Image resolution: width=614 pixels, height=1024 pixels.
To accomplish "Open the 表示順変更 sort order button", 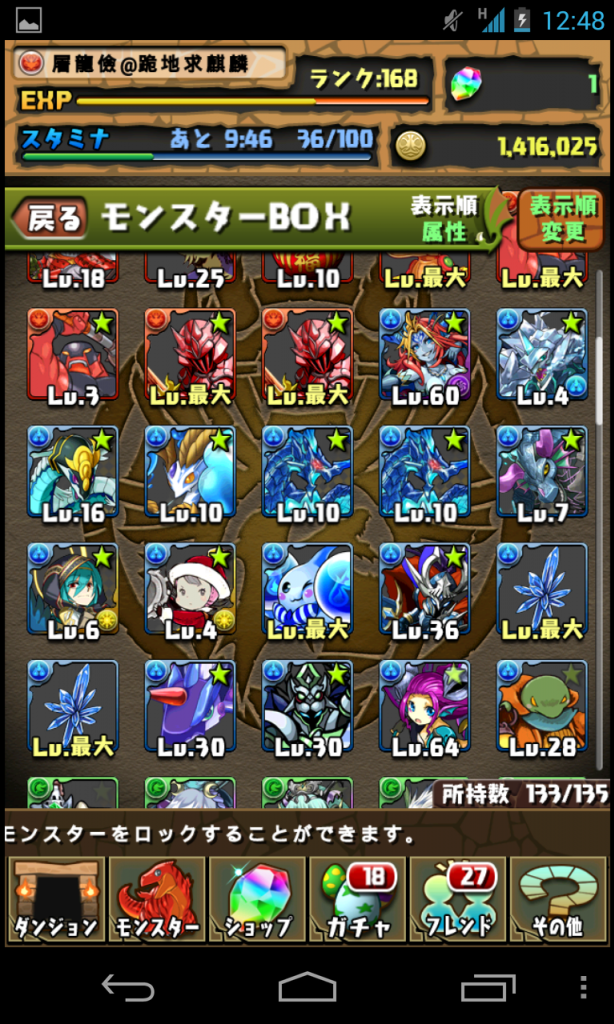I will pyautogui.click(x=562, y=218).
